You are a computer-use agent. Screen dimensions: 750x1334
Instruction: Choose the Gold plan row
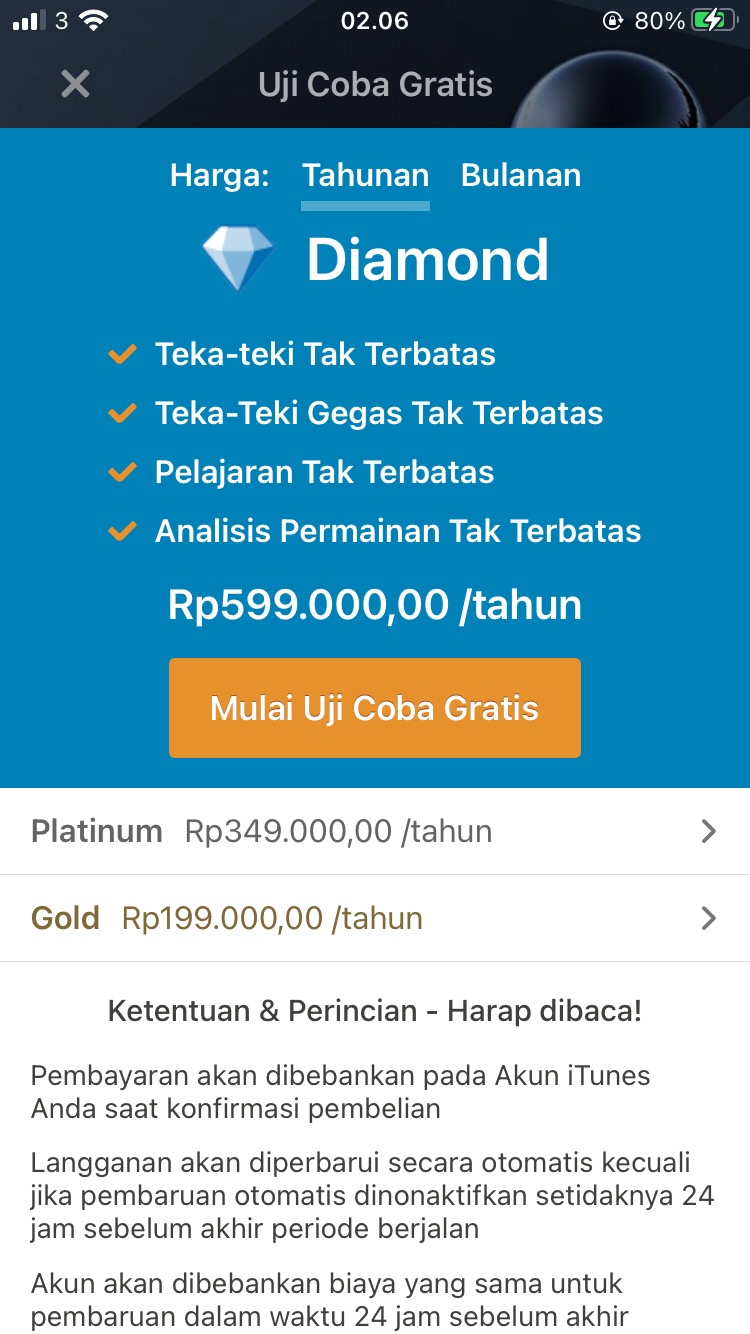click(x=375, y=918)
